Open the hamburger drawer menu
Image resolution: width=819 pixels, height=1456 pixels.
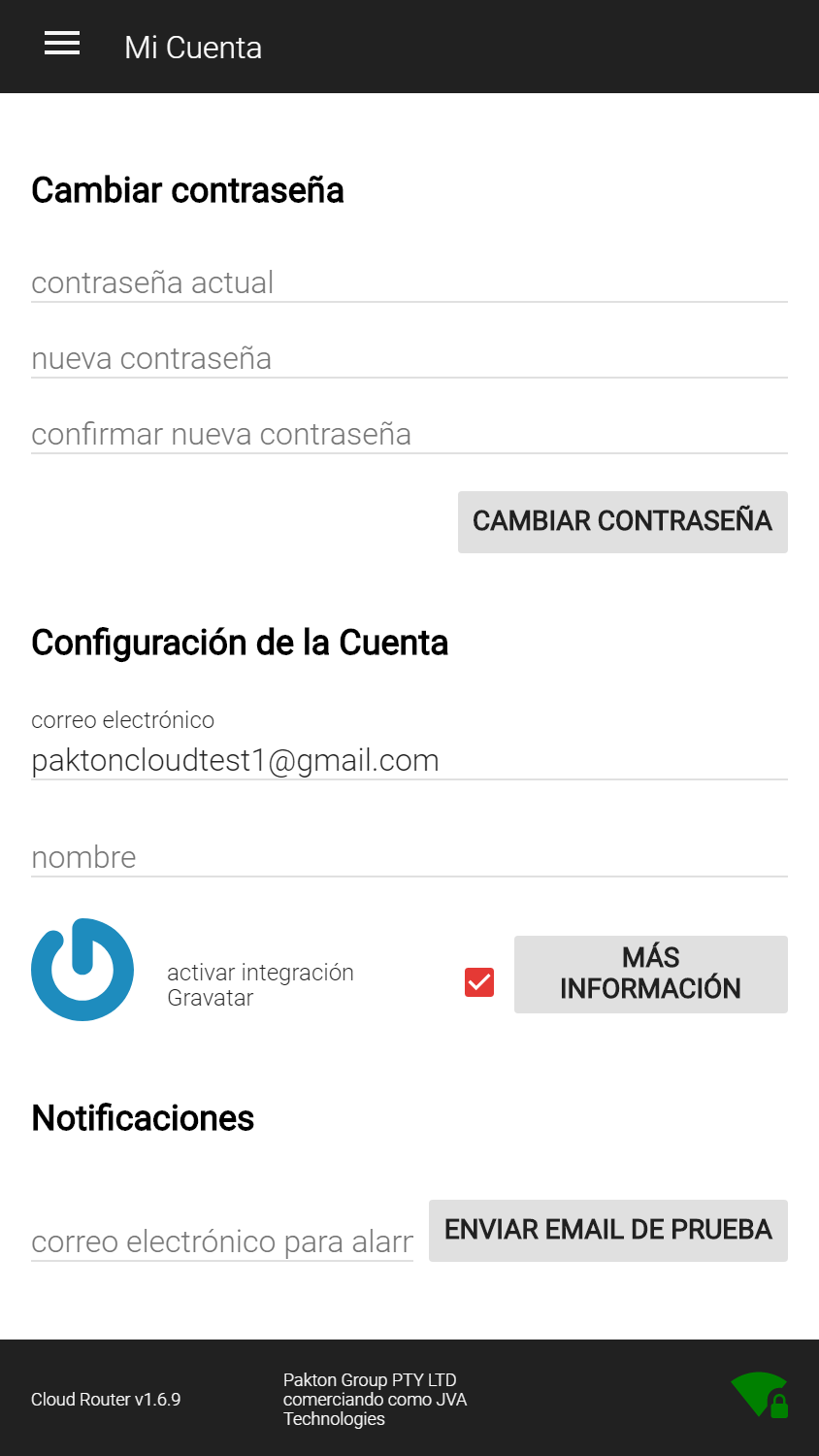click(x=62, y=44)
